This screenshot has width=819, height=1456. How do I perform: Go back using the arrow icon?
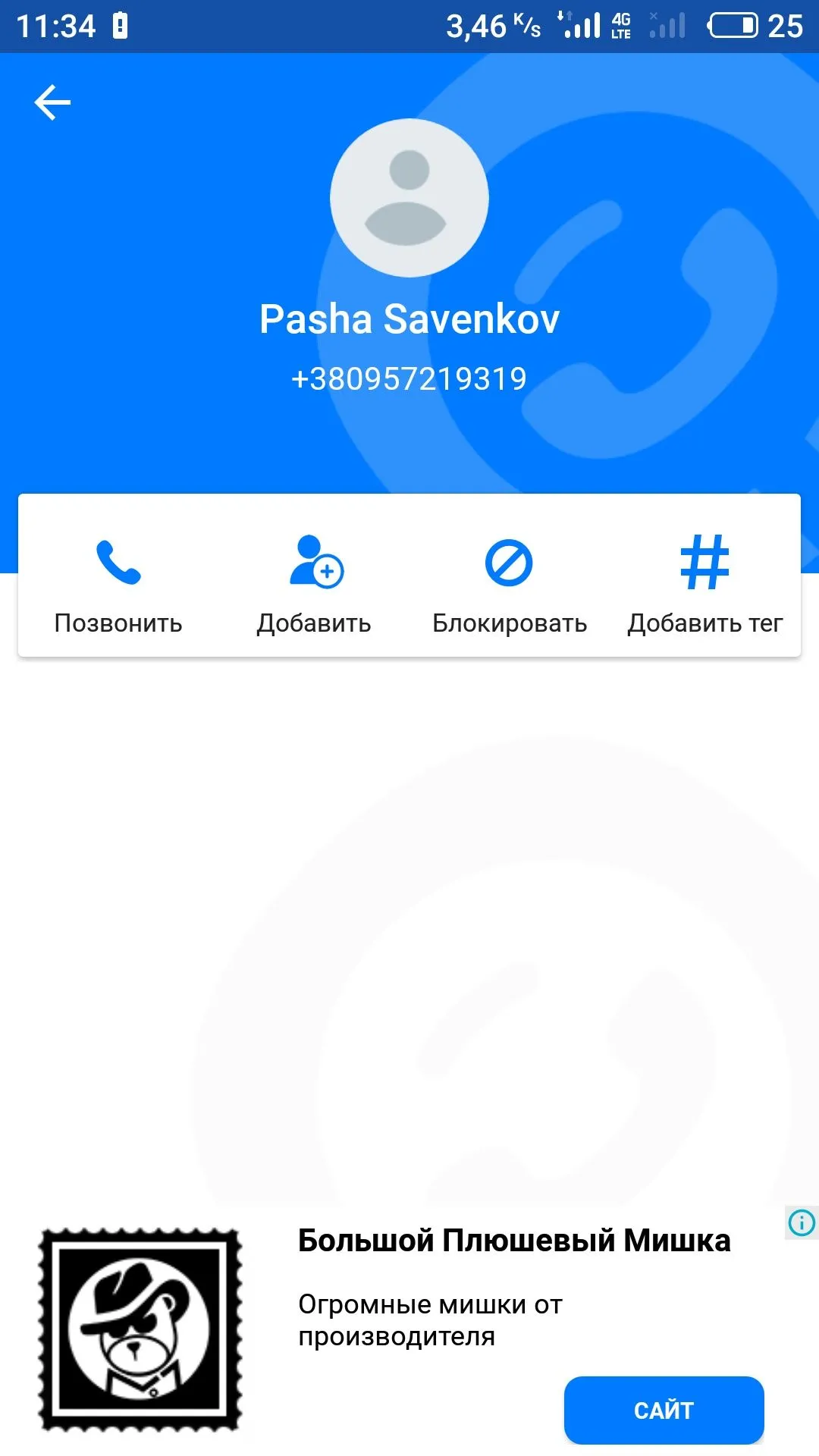click(x=52, y=103)
